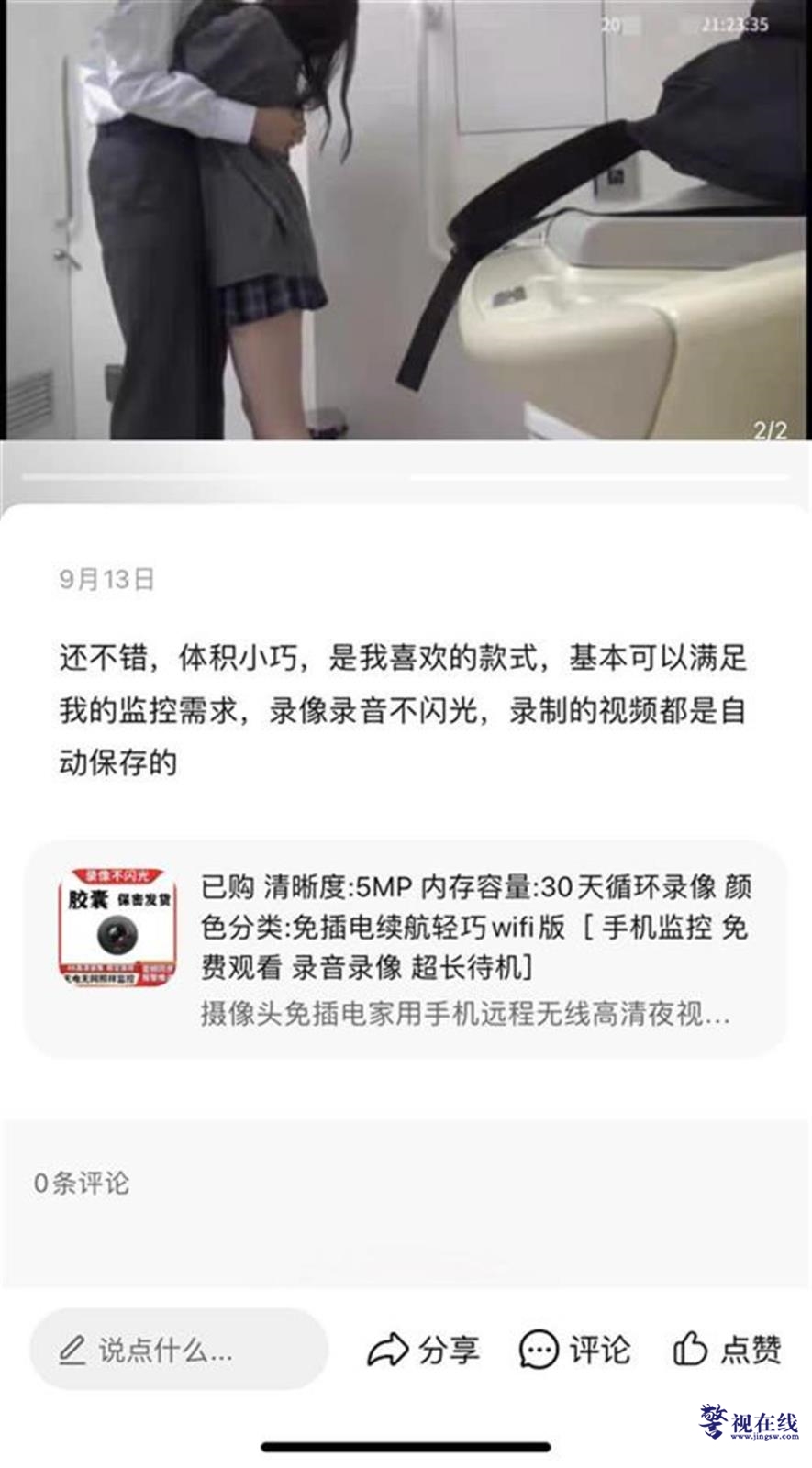Open the purchased camera product card
The height and width of the screenshot is (1468, 812).
pyautogui.click(x=406, y=949)
